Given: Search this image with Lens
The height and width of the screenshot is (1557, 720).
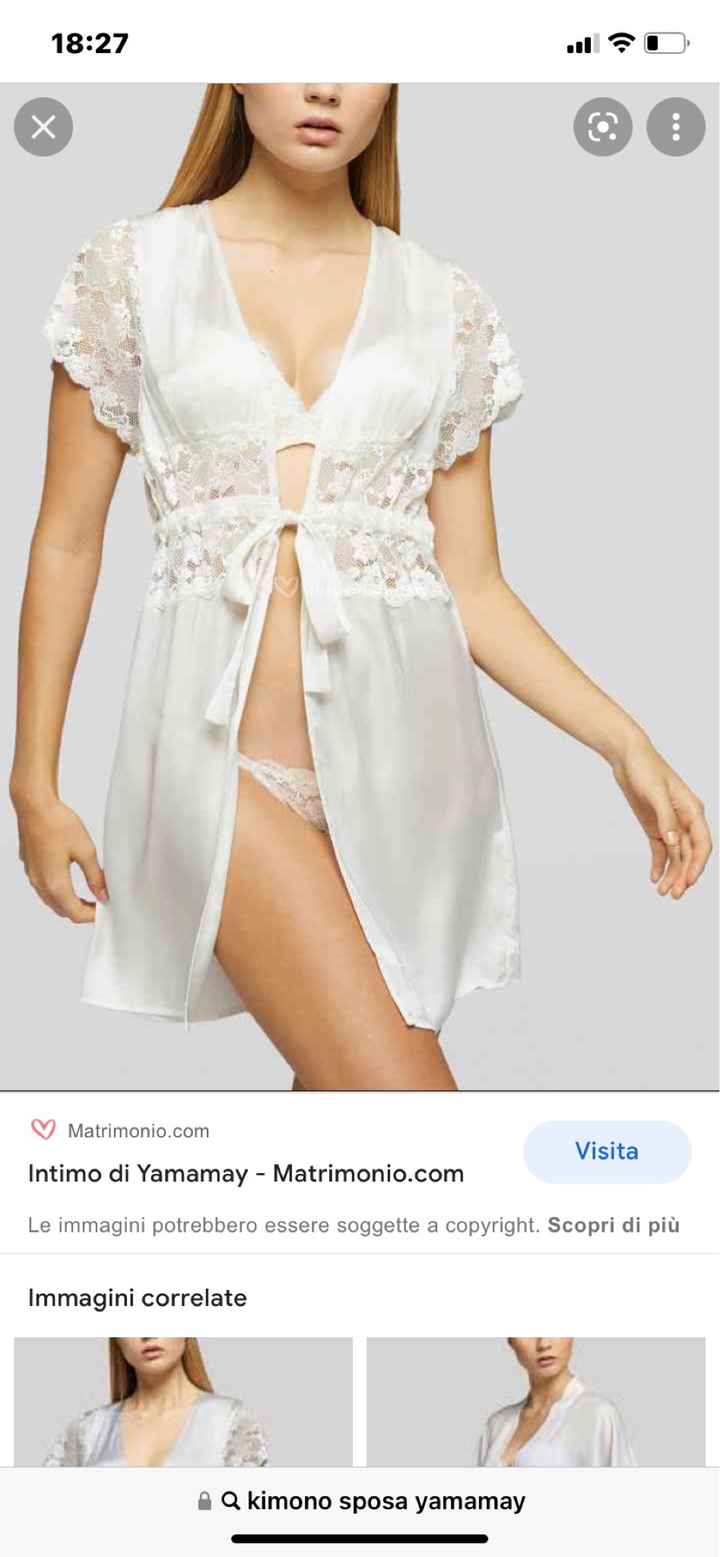Looking at the screenshot, I should tap(603, 127).
